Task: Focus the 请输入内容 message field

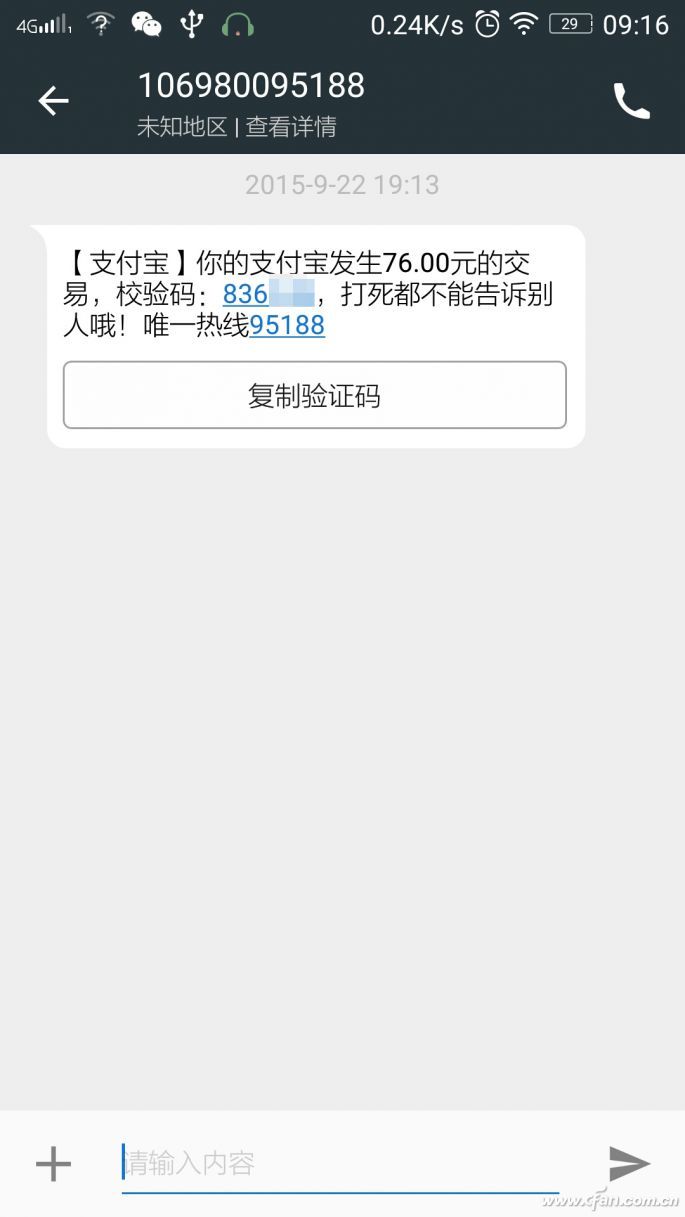Action: (x=340, y=1163)
